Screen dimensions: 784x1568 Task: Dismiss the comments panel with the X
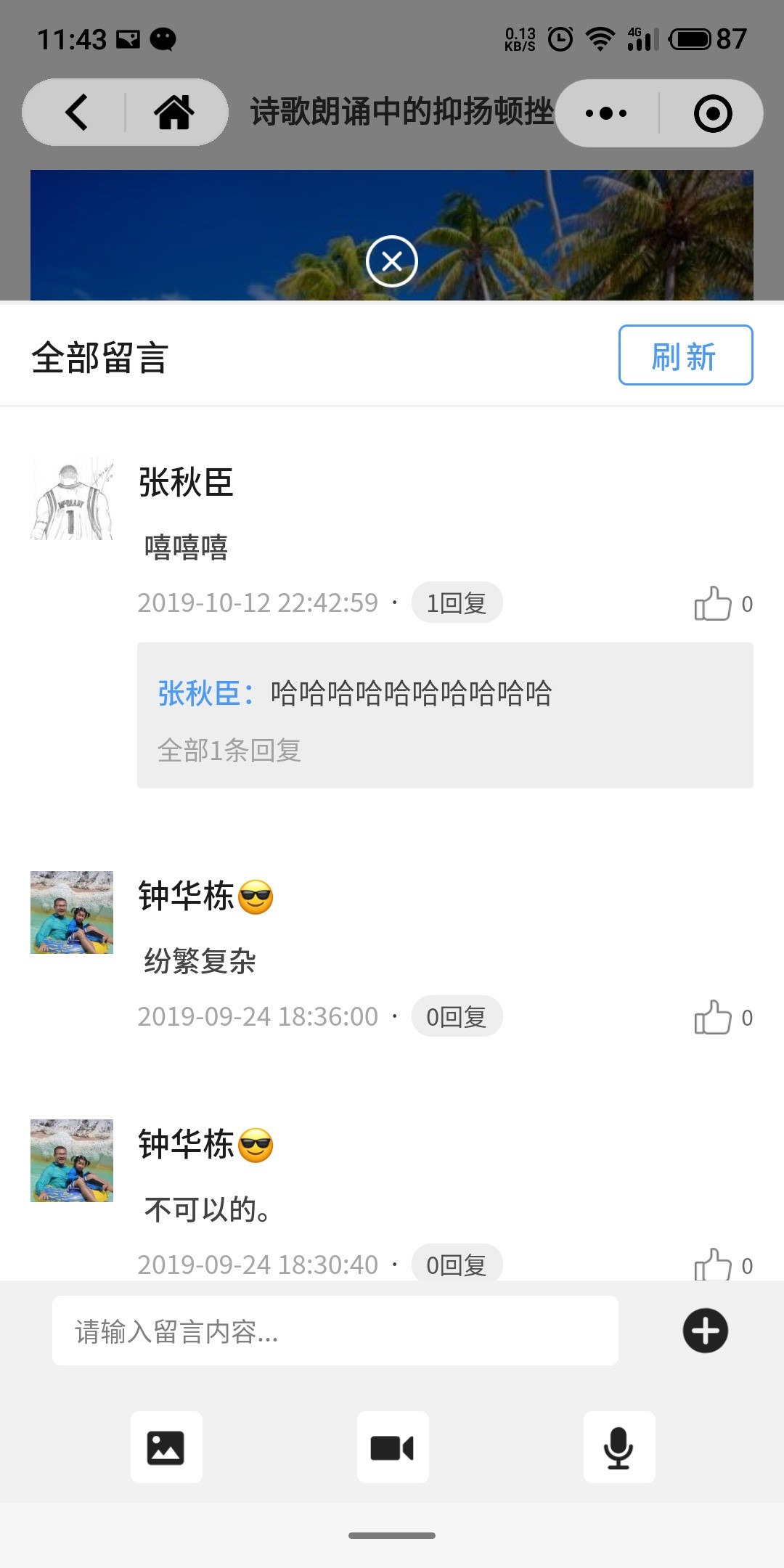(392, 261)
